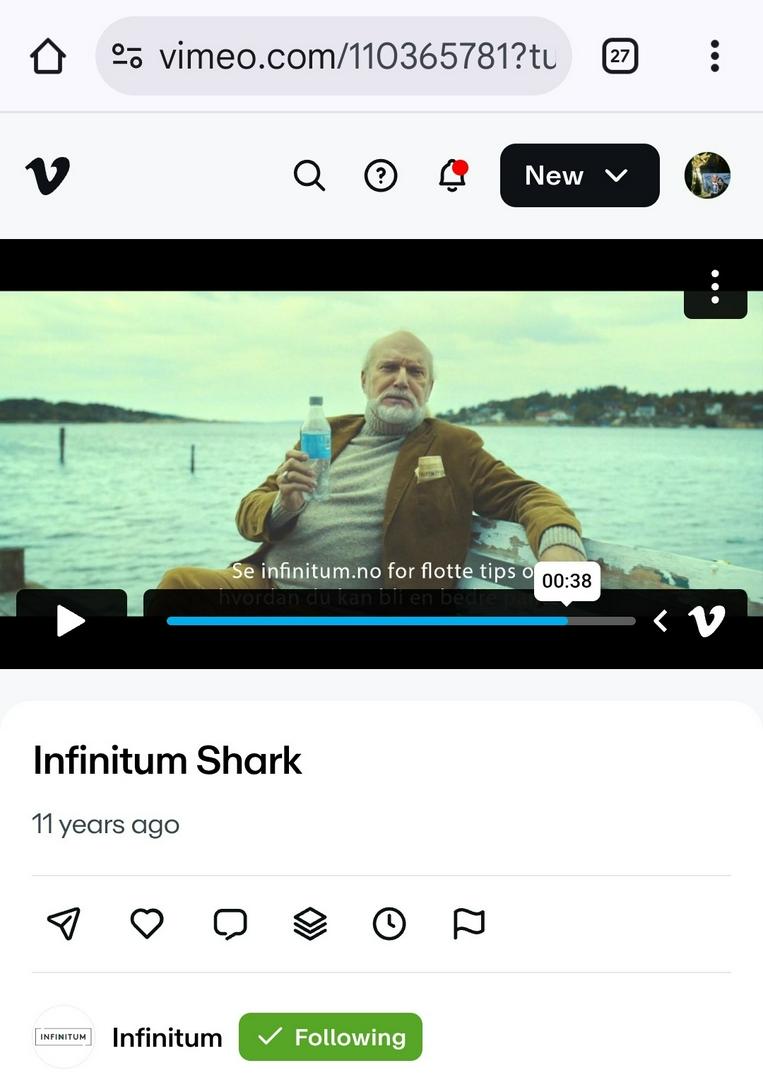Open Vimeo search
The image size is (763, 1080).
click(309, 176)
